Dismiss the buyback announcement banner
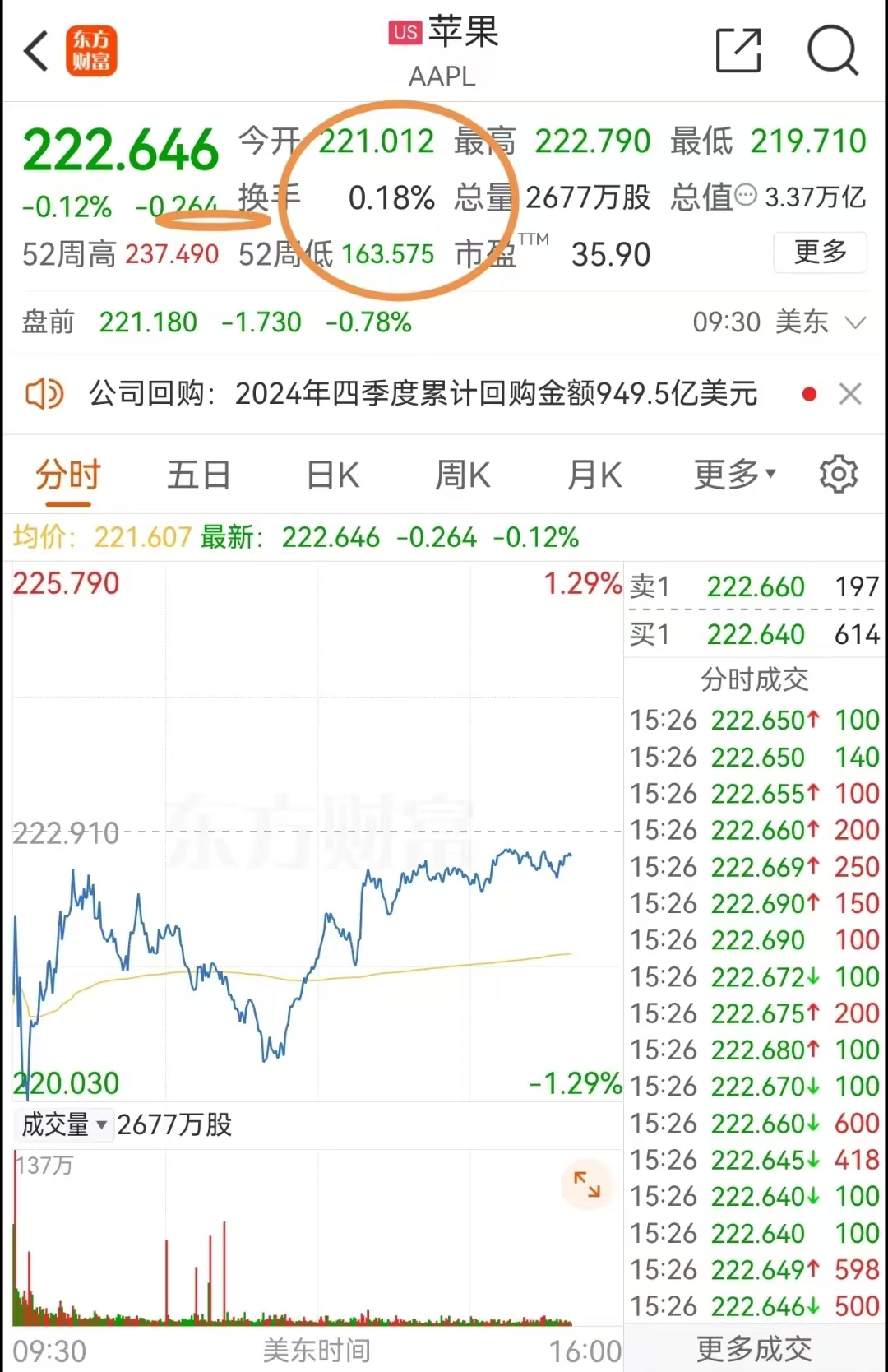The width and height of the screenshot is (888, 1372). pos(850,393)
